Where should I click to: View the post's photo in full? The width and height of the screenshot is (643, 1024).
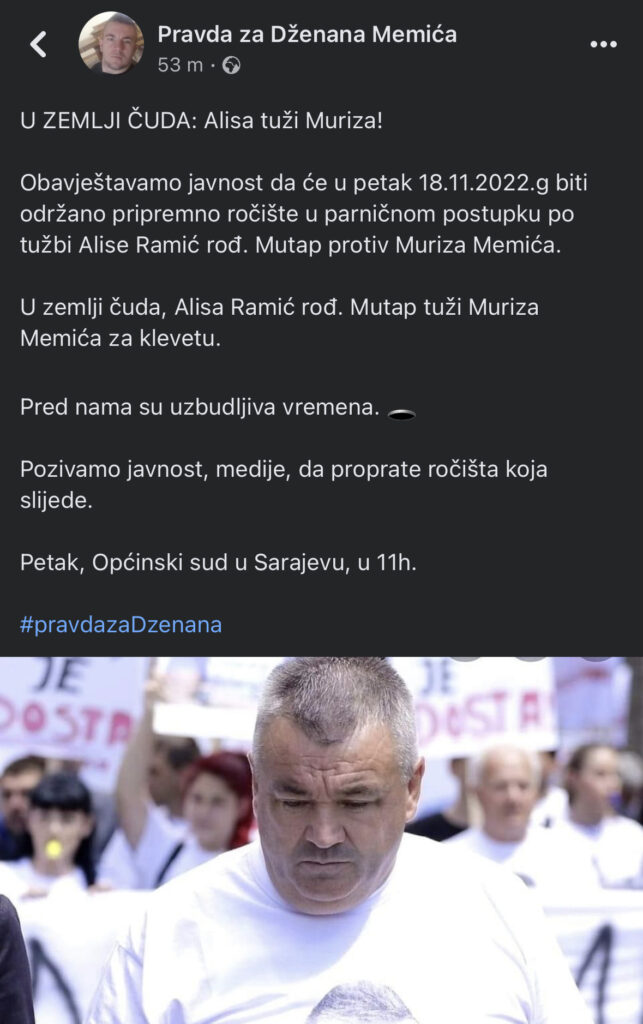321,840
